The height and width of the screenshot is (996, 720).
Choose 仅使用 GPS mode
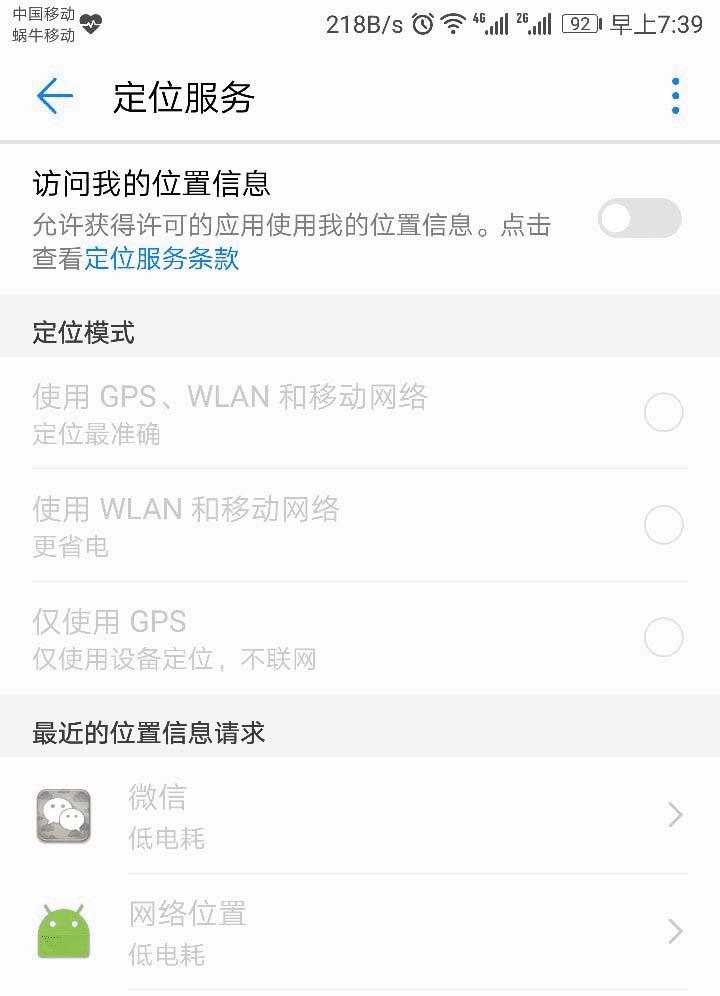click(x=662, y=637)
